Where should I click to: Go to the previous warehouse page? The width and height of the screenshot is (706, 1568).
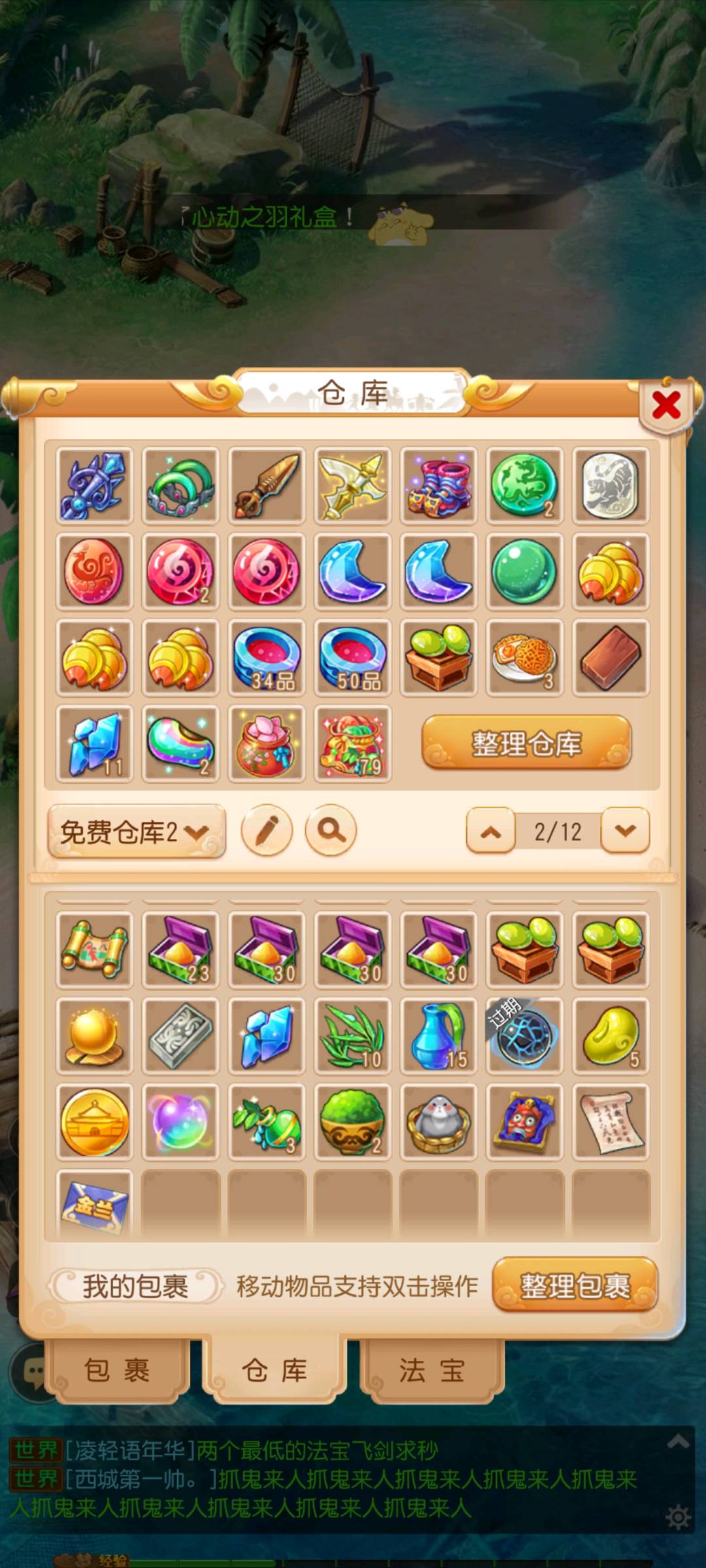coord(490,832)
